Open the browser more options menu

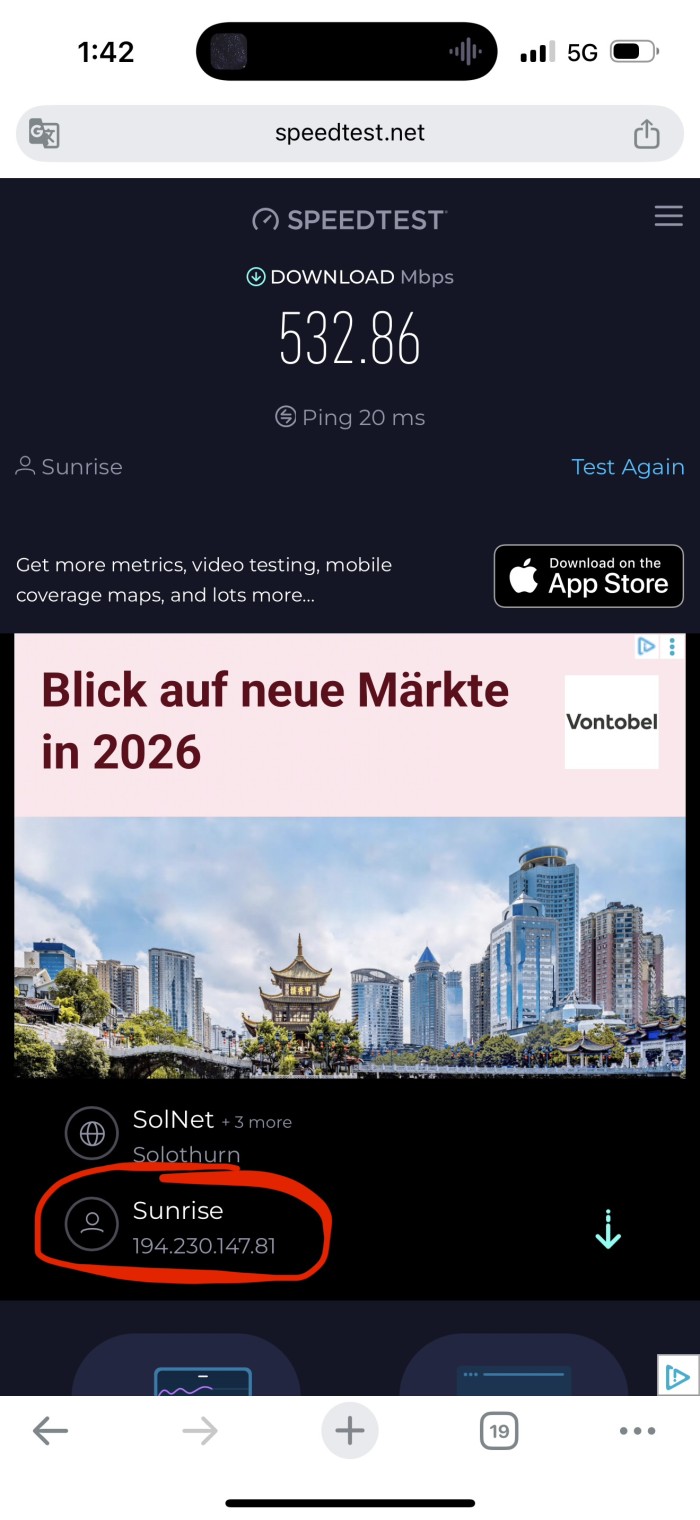637,1431
